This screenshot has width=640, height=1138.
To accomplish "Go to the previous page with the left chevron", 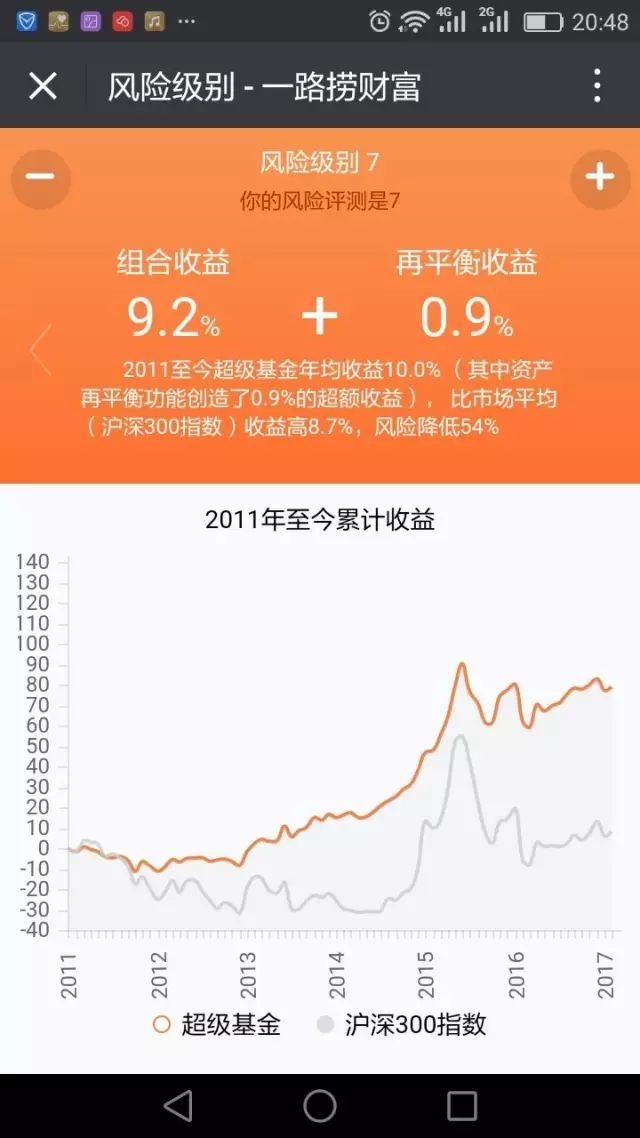I will [41, 350].
